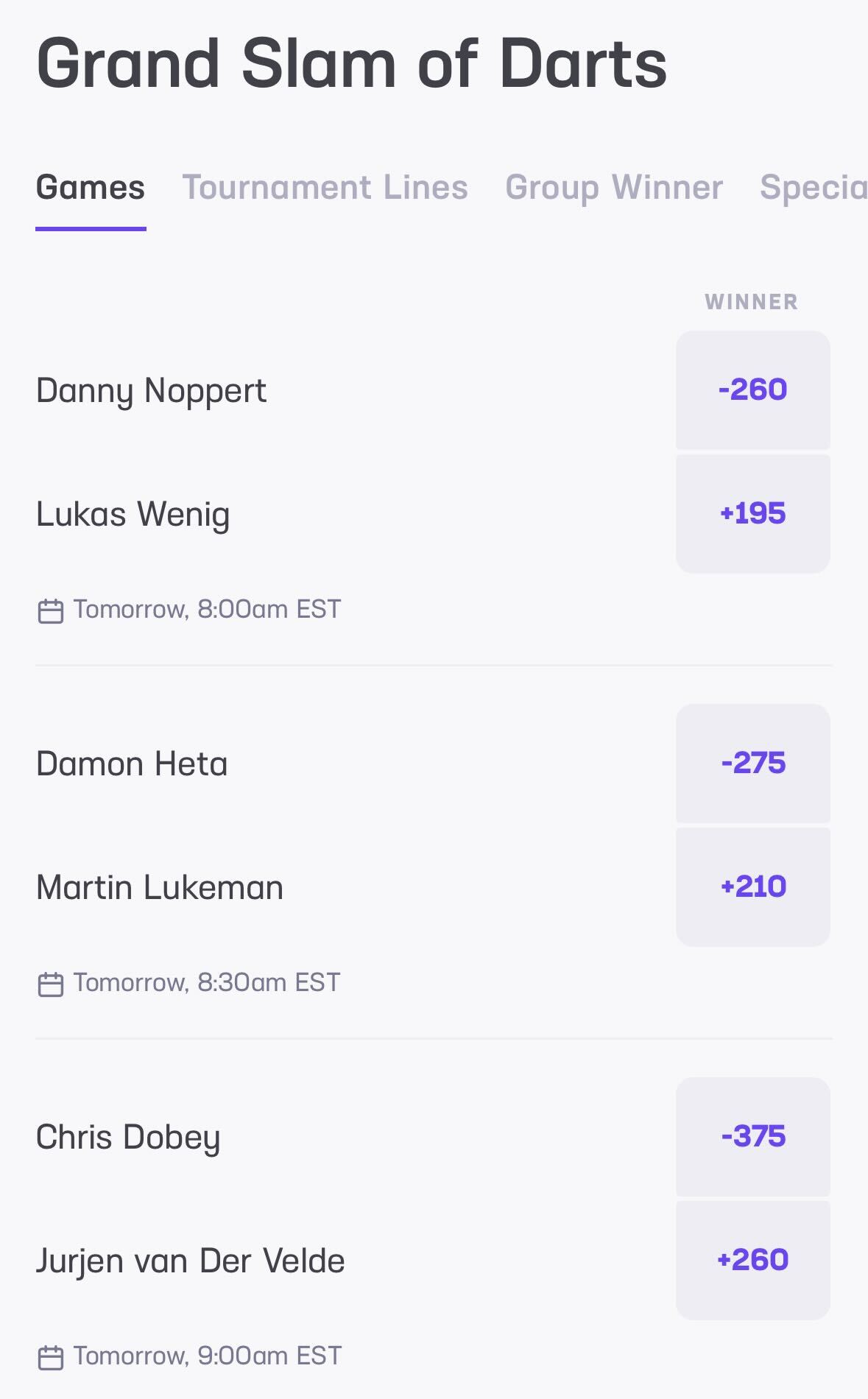Click the Chris Dobey player name
This screenshot has height=1399, width=868.
tap(129, 1137)
